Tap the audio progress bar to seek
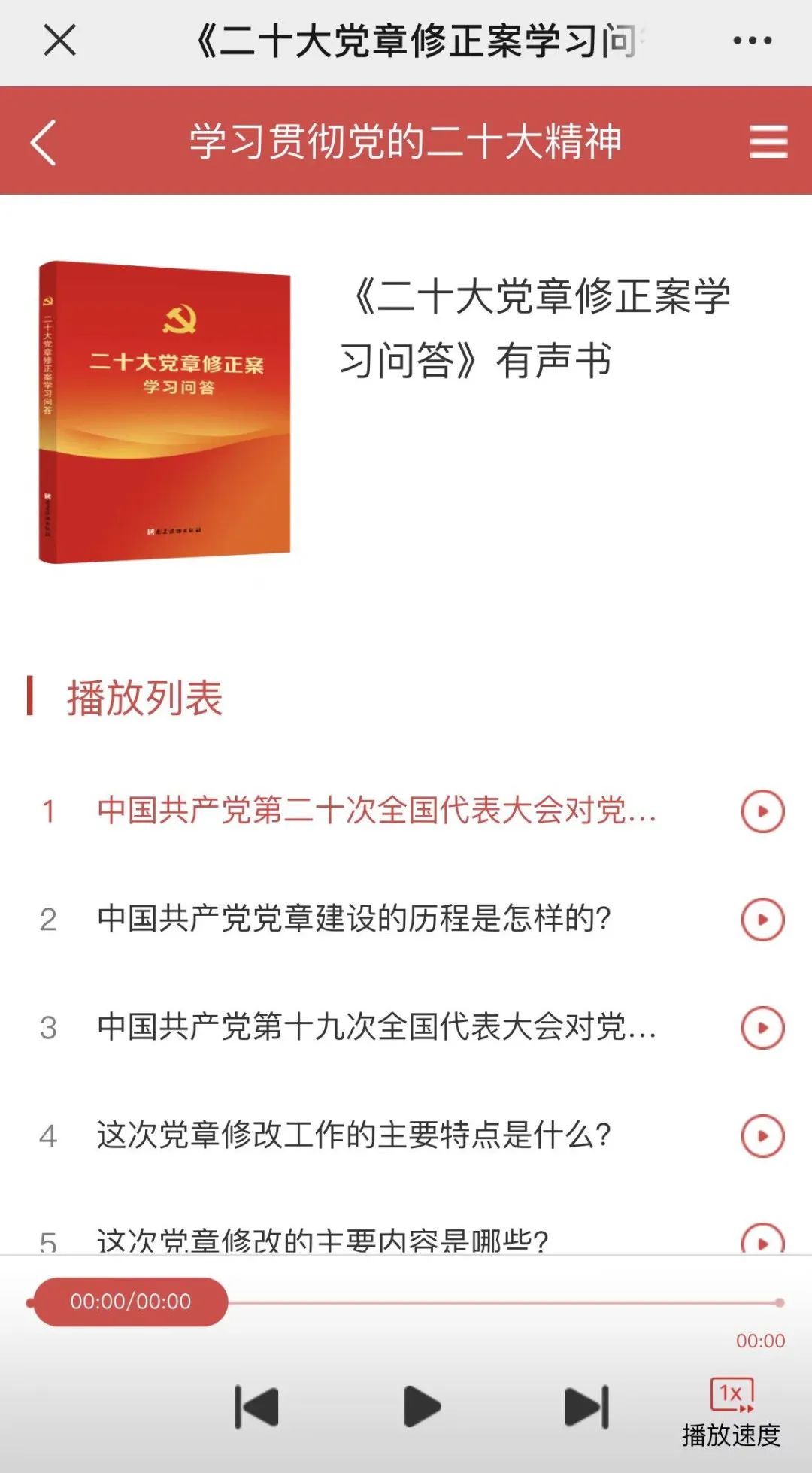 point(504,1302)
